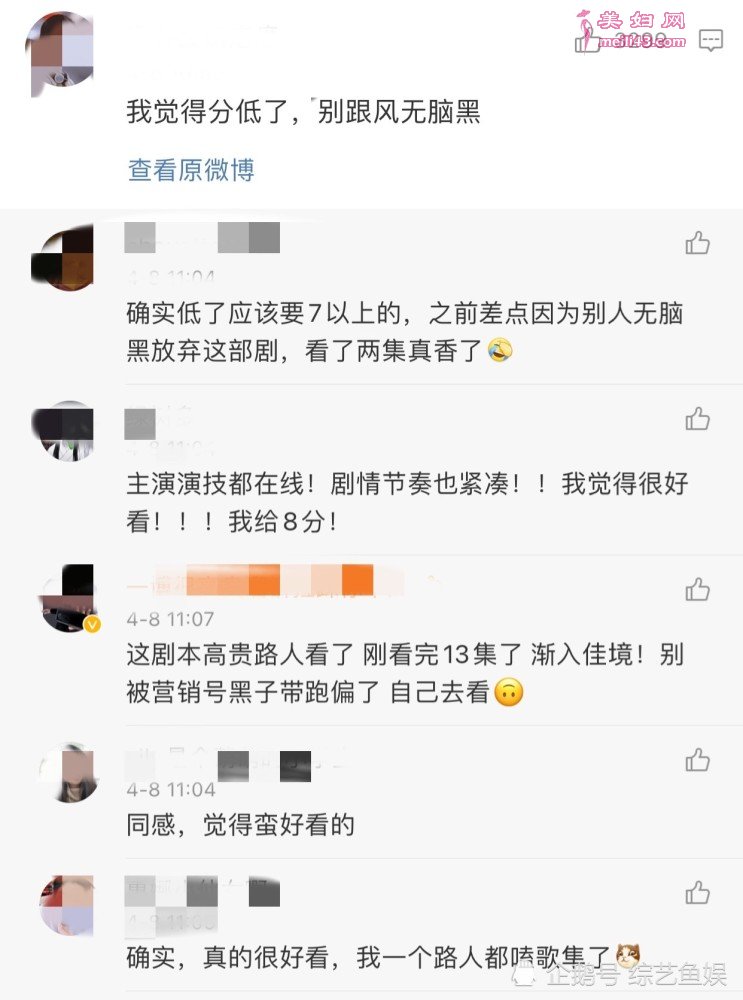This screenshot has height=1000, width=743.
Task: Open avatar beside 同感，觉得蛮好看的
Action: point(68,772)
